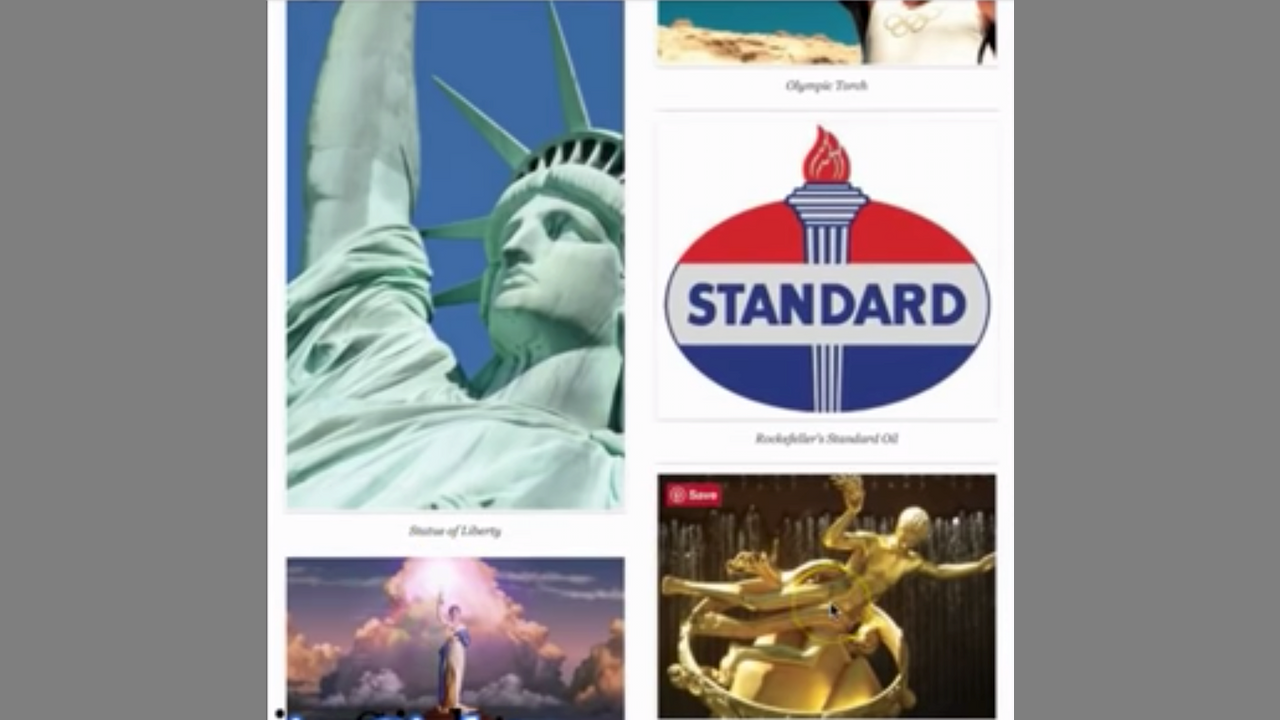This screenshot has height=720, width=1280.
Task: Open the Statue of Liberty image
Action: [x=455, y=256]
